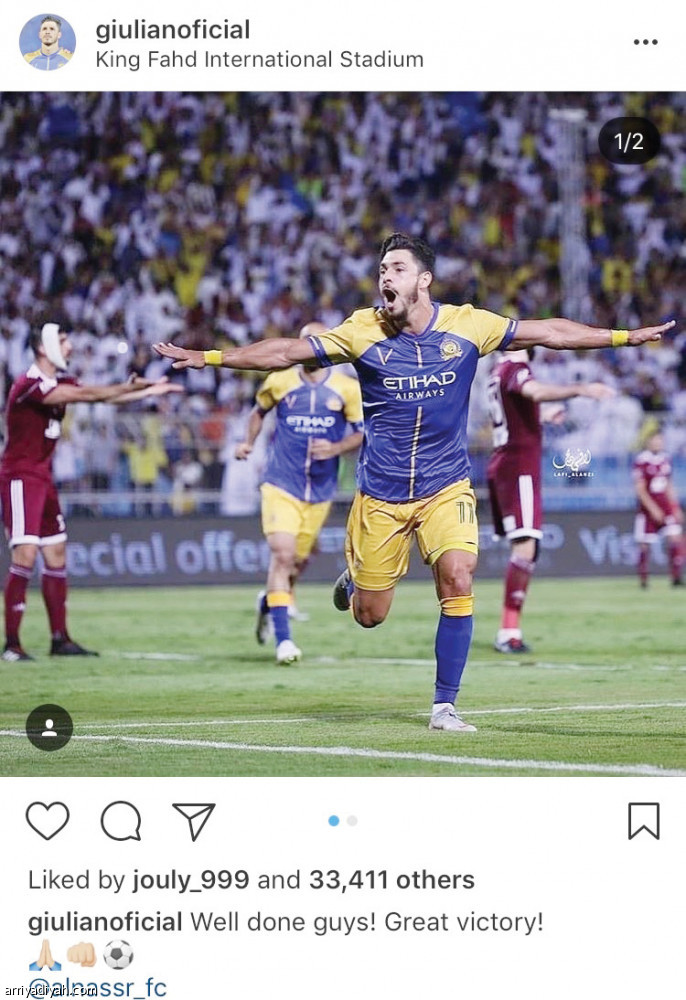The height and width of the screenshot is (1000, 686).
Task: Tap the giulianoficial username in the header
Action: [x=173, y=30]
